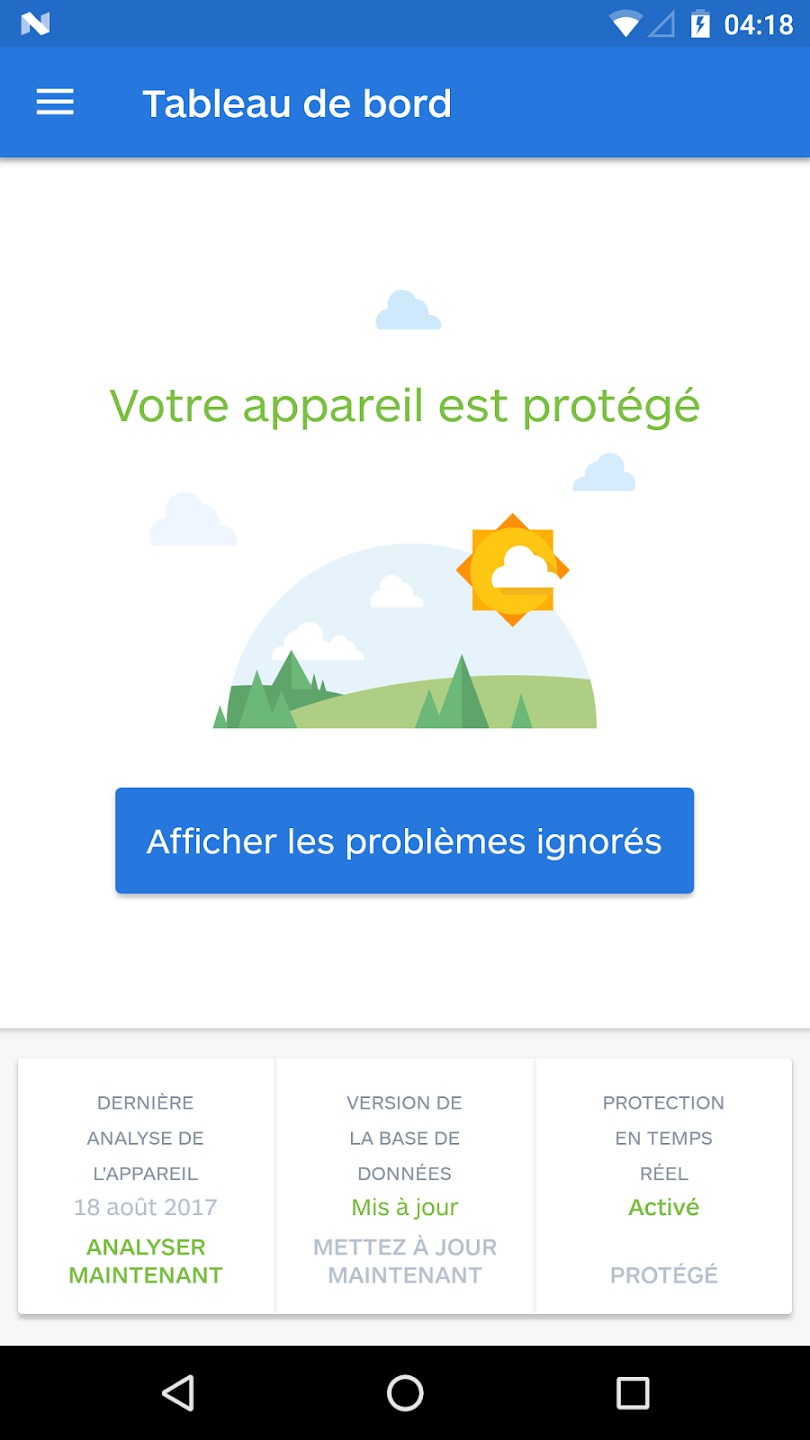Return to the device home screen
The image size is (810, 1440).
405,1393
